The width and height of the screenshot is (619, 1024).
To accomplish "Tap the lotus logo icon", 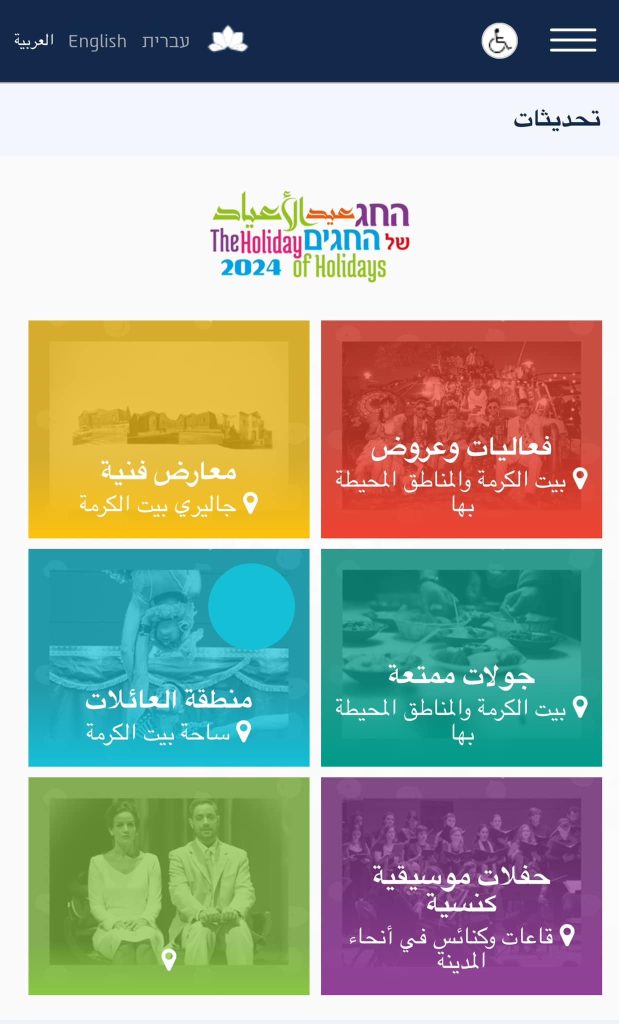I will tap(228, 40).
